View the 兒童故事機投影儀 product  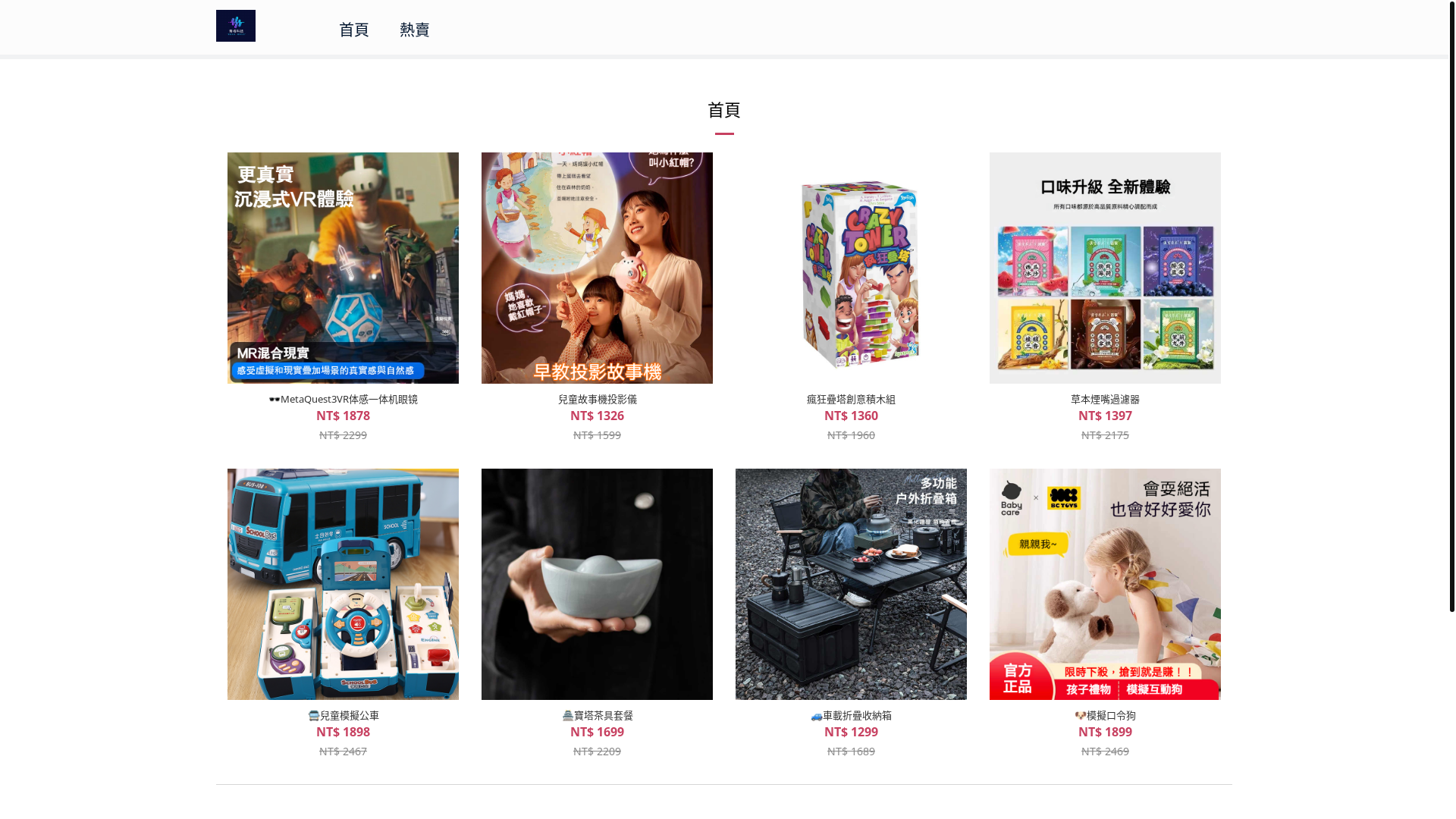(597, 268)
